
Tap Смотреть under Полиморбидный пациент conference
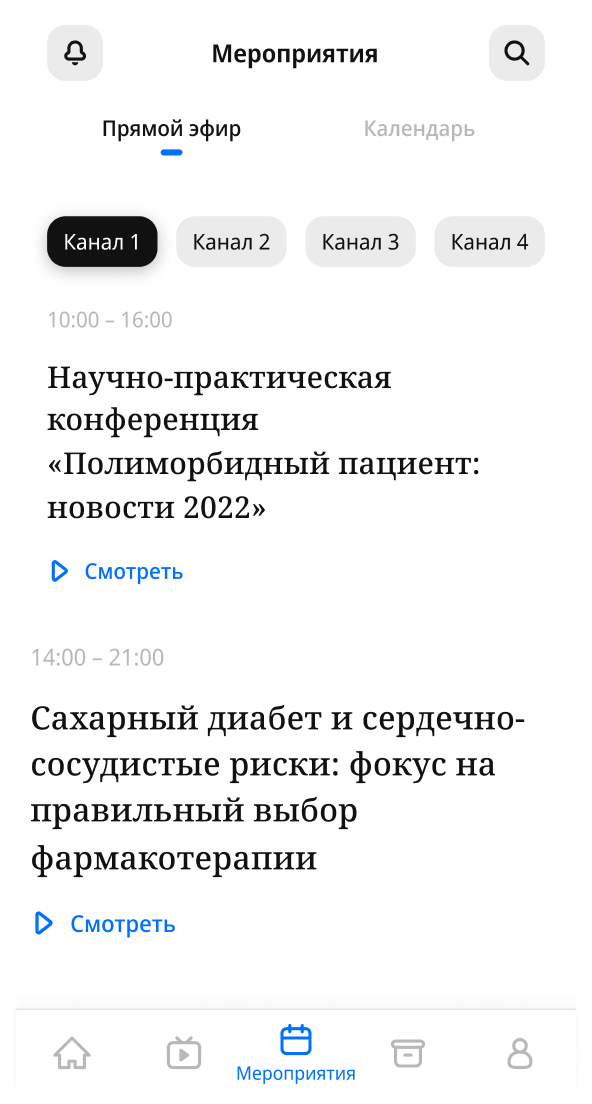[x=117, y=571]
